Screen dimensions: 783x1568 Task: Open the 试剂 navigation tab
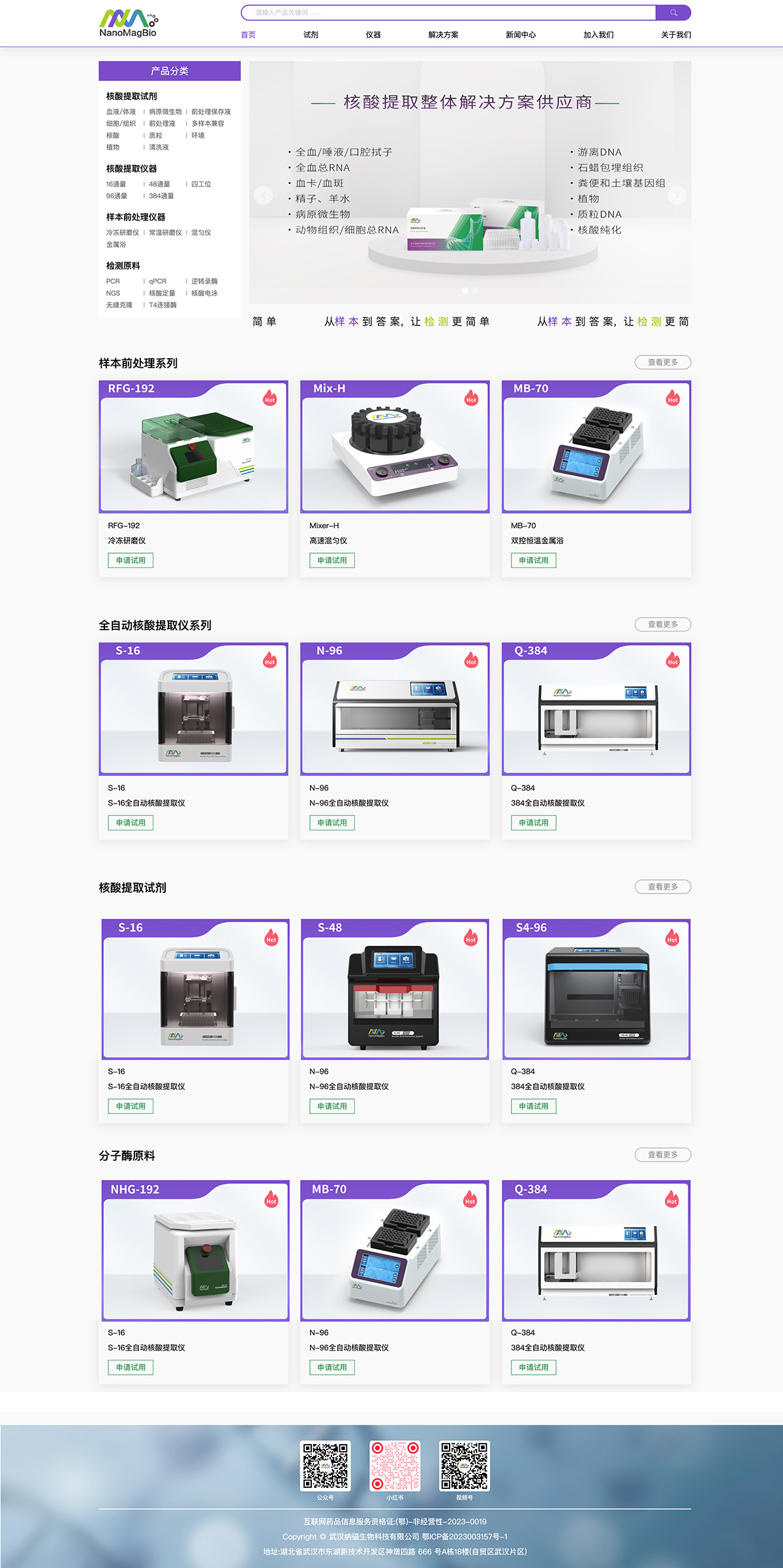point(311,35)
